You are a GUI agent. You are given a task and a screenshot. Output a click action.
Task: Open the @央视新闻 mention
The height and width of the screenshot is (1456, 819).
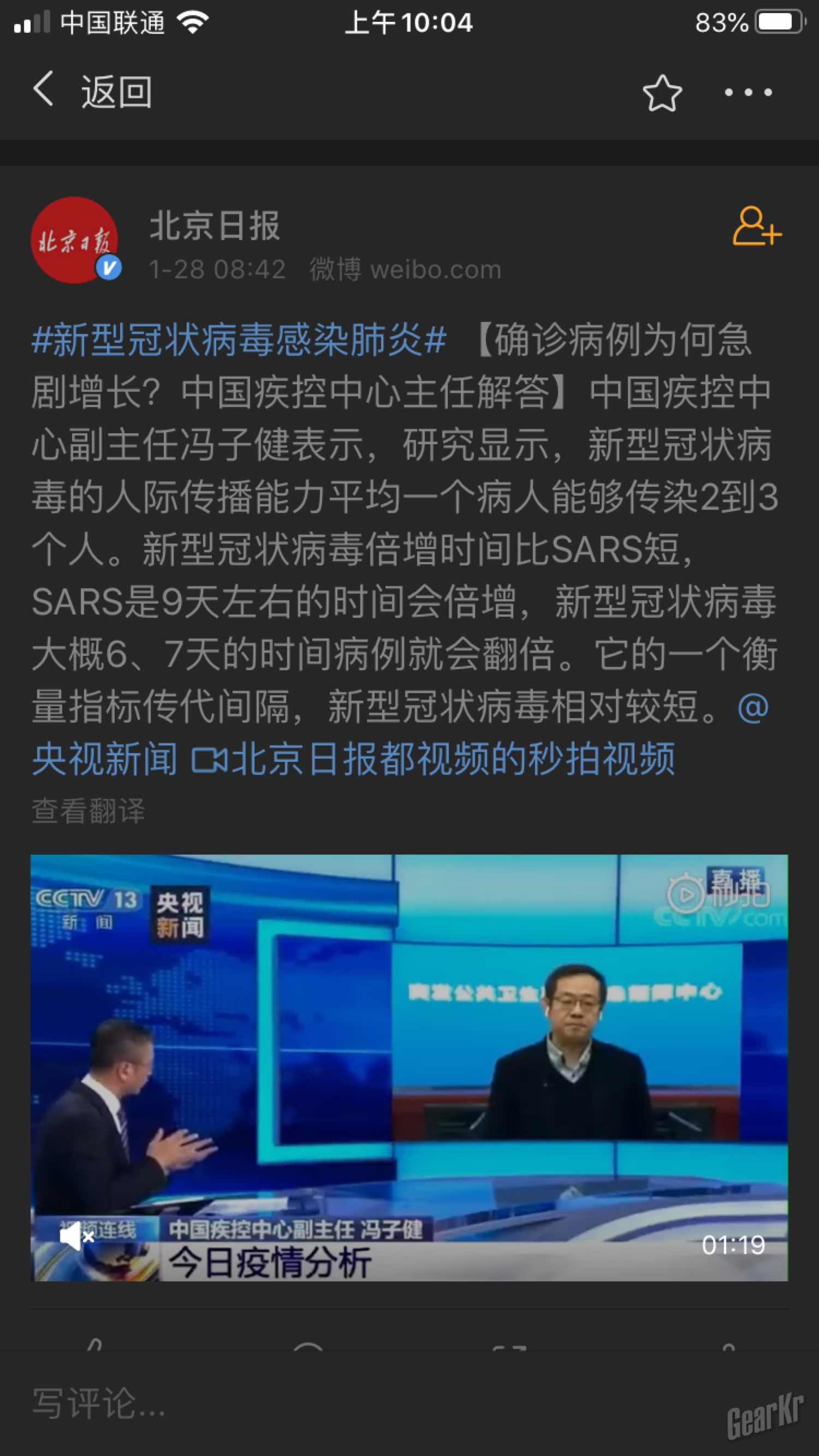[105, 759]
